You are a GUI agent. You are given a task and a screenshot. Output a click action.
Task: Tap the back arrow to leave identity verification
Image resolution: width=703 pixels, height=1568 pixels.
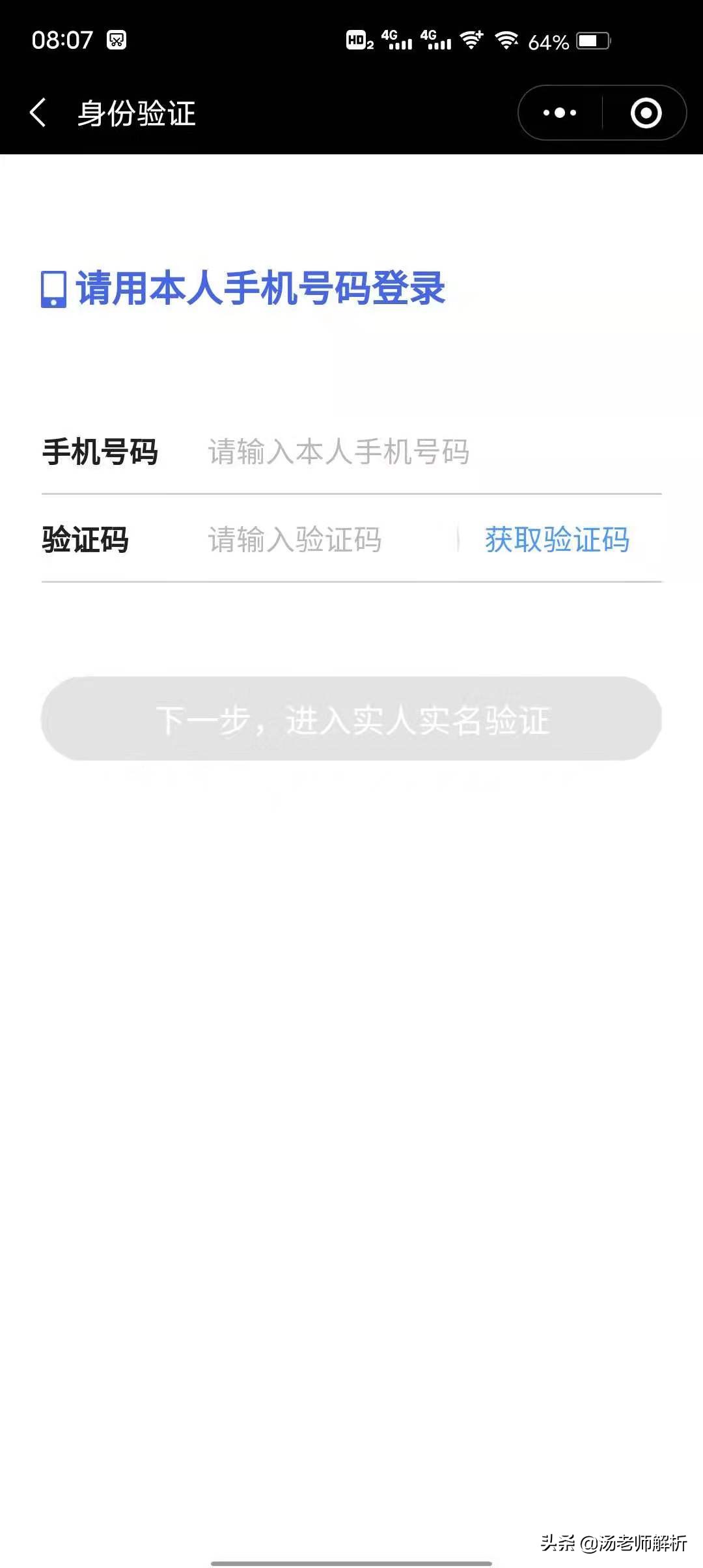[x=37, y=113]
